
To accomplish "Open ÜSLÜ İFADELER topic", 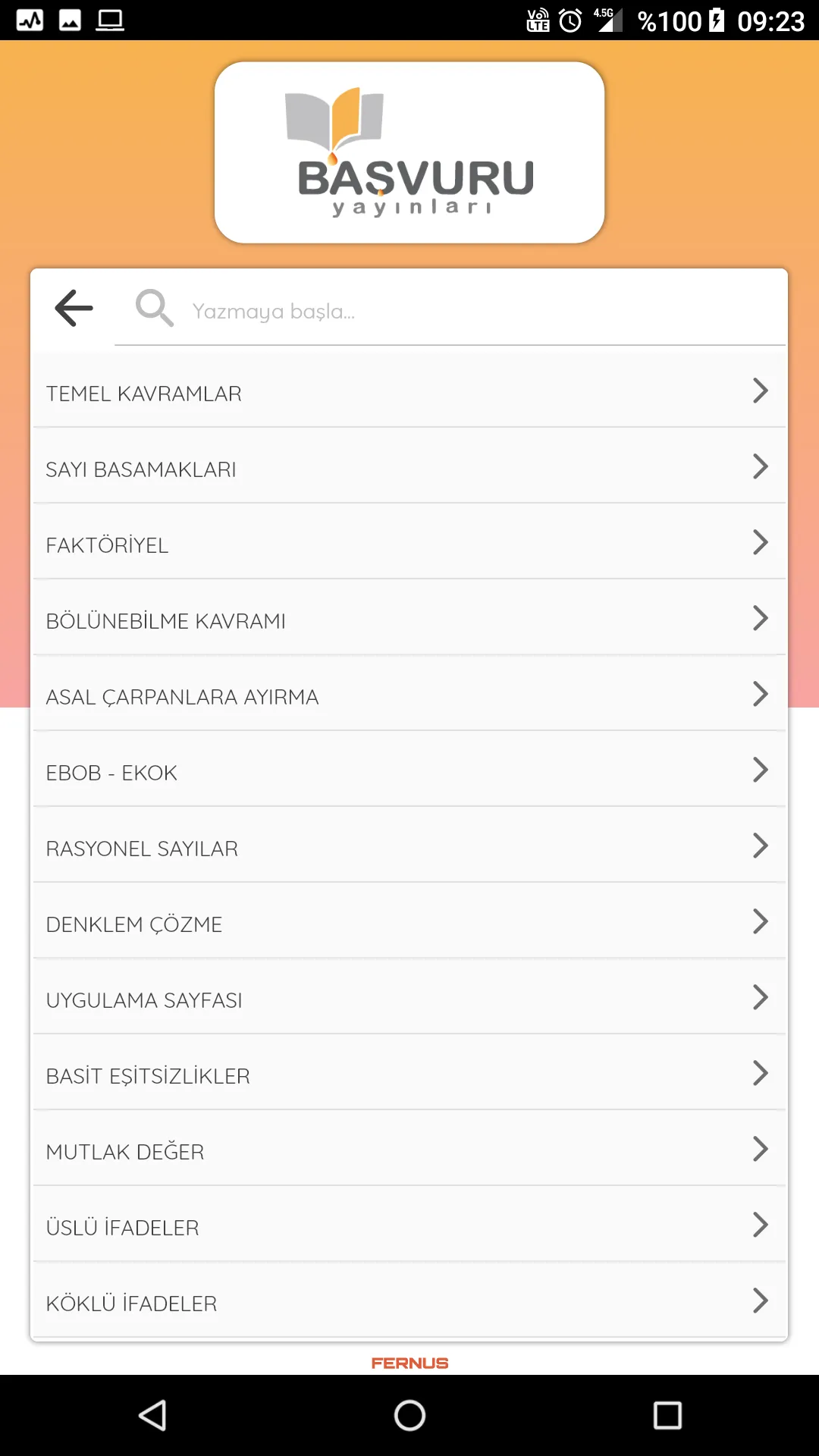I will pyautogui.click(x=409, y=1225).
